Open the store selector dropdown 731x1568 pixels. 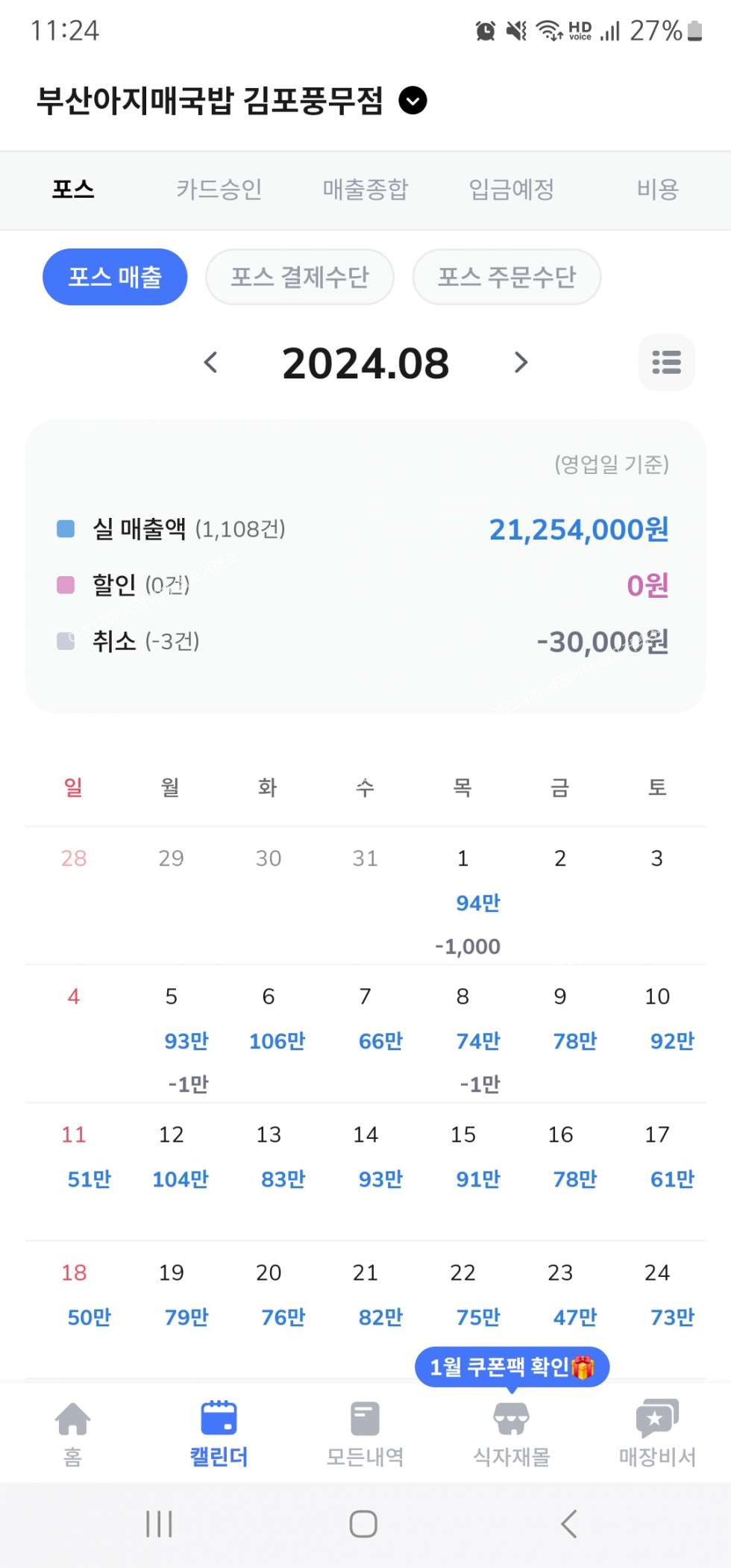pyautogui.click(x=412, y=100)
